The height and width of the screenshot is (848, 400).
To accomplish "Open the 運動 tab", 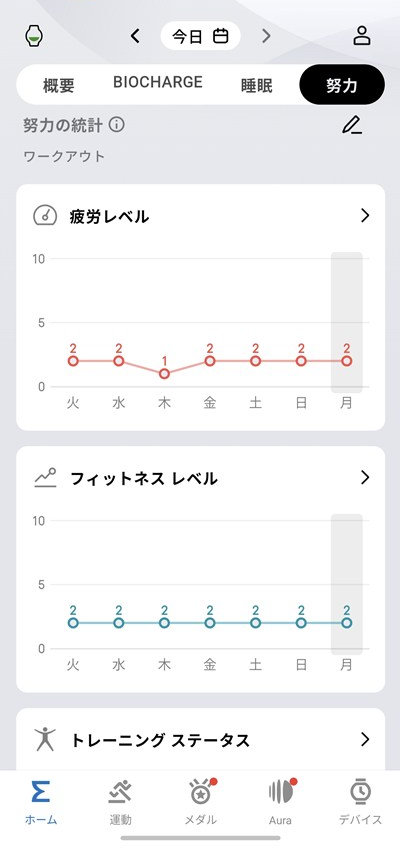I will (x=121, y=802).
